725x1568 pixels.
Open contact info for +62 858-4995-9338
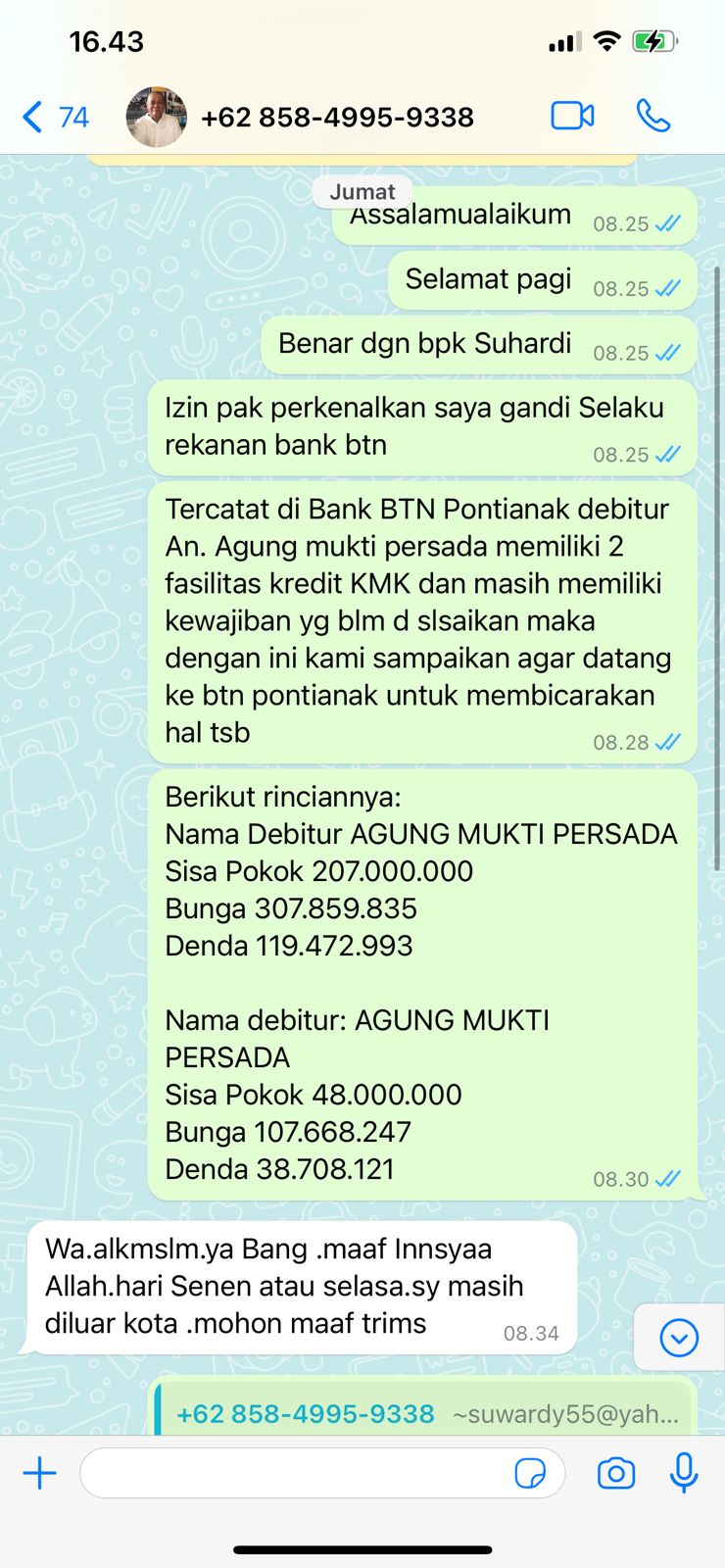pos(336,118)
